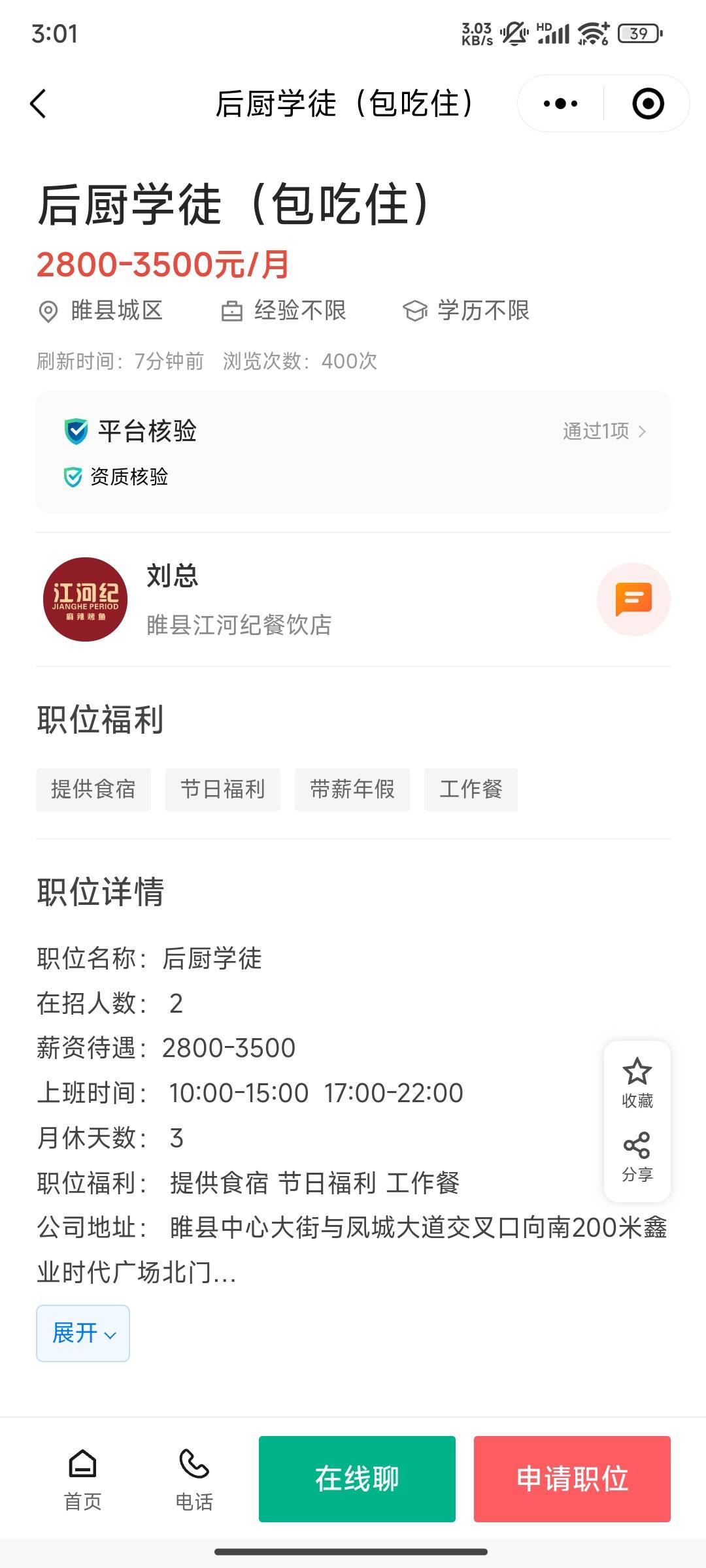The height and width of the screenshot is (1568, 706).
Task: Message recruiter 刘总 via the chat icon
Action: tap(633, 599)
